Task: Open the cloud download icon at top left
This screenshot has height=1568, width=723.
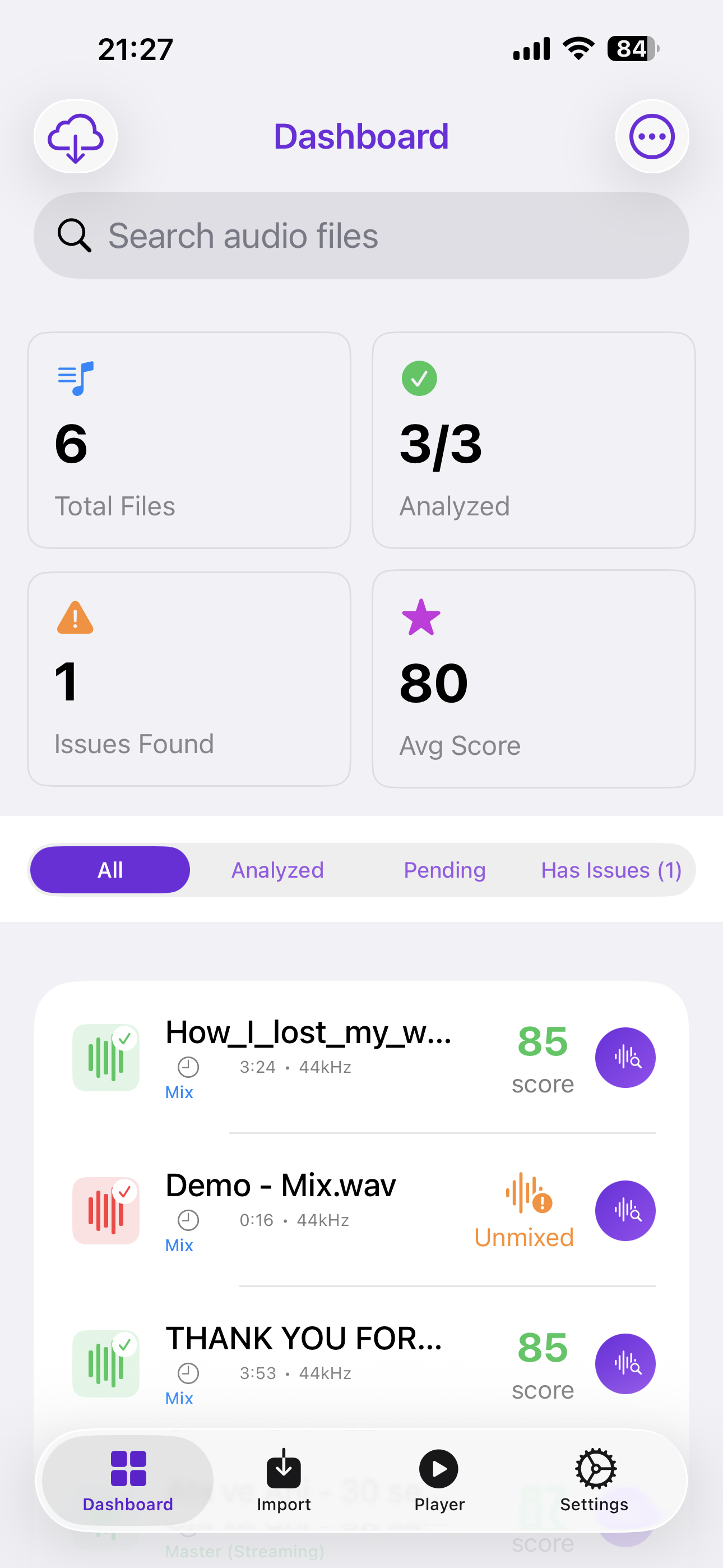Action: pyautogui.click(x=75, y=137)
